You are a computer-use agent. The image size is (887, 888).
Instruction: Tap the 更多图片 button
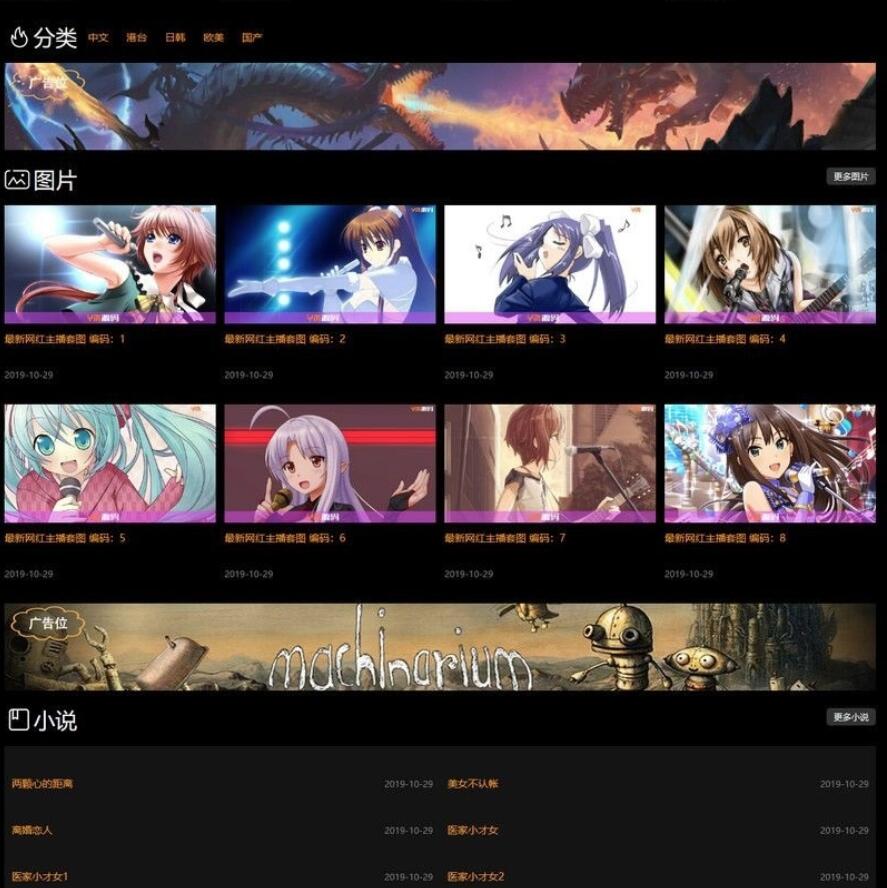point(850,177)
